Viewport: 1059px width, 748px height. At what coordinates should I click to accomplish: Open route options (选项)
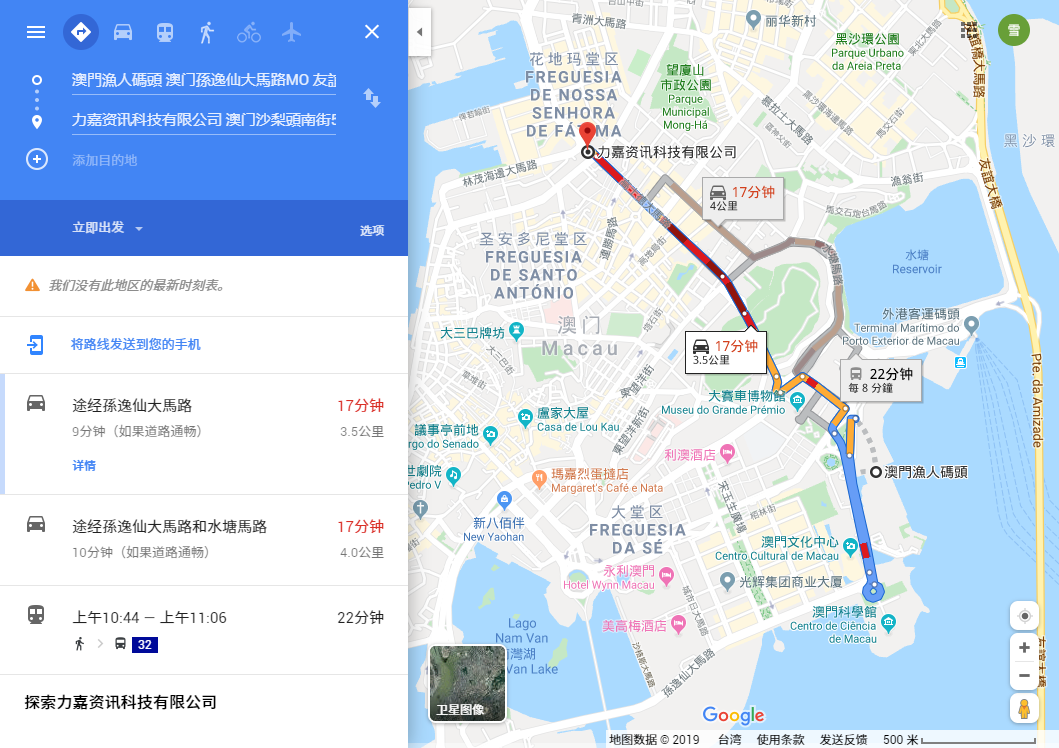(x=372, y=230)
